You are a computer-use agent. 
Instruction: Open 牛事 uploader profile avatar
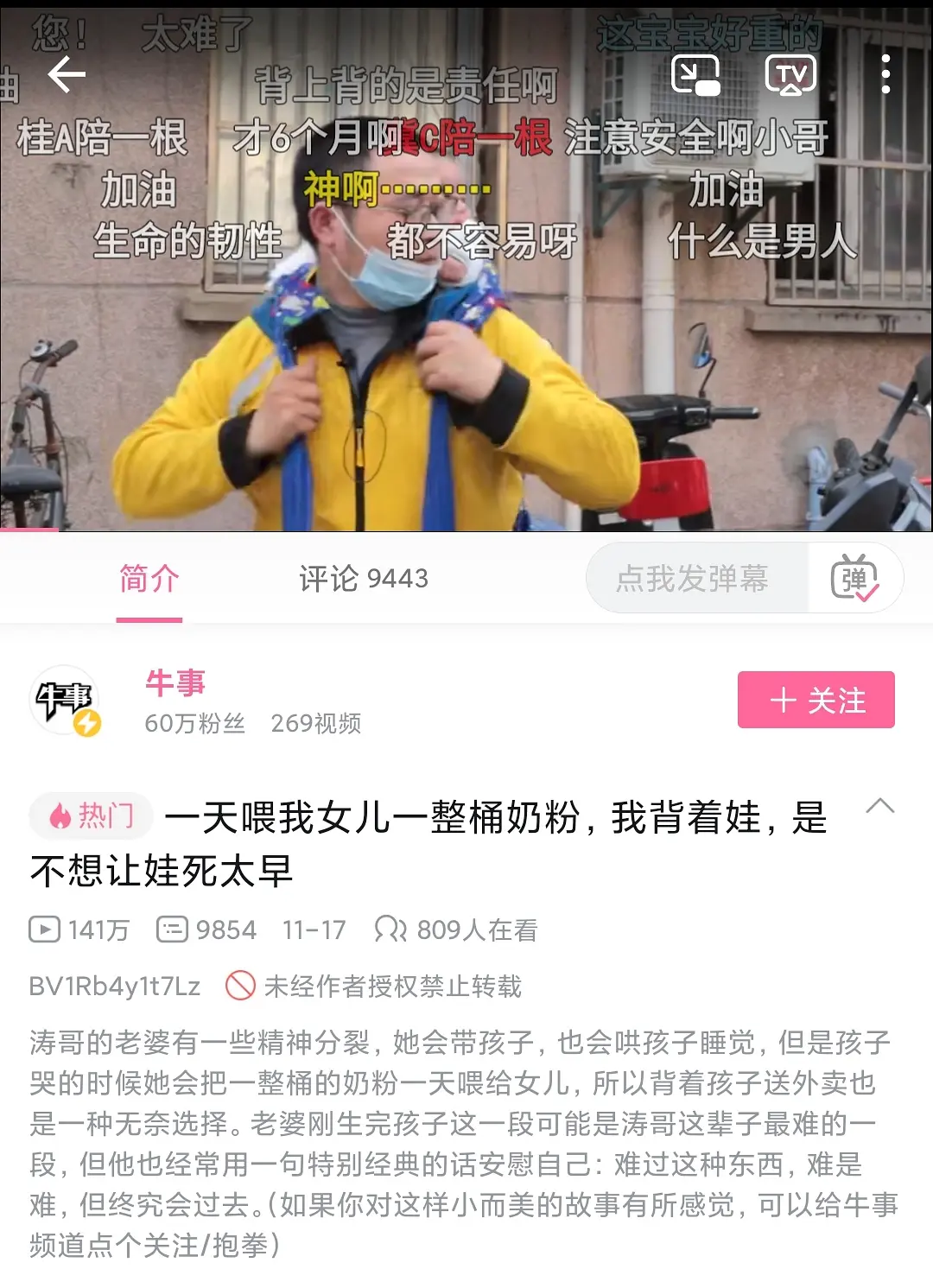(x=65, y=700)
